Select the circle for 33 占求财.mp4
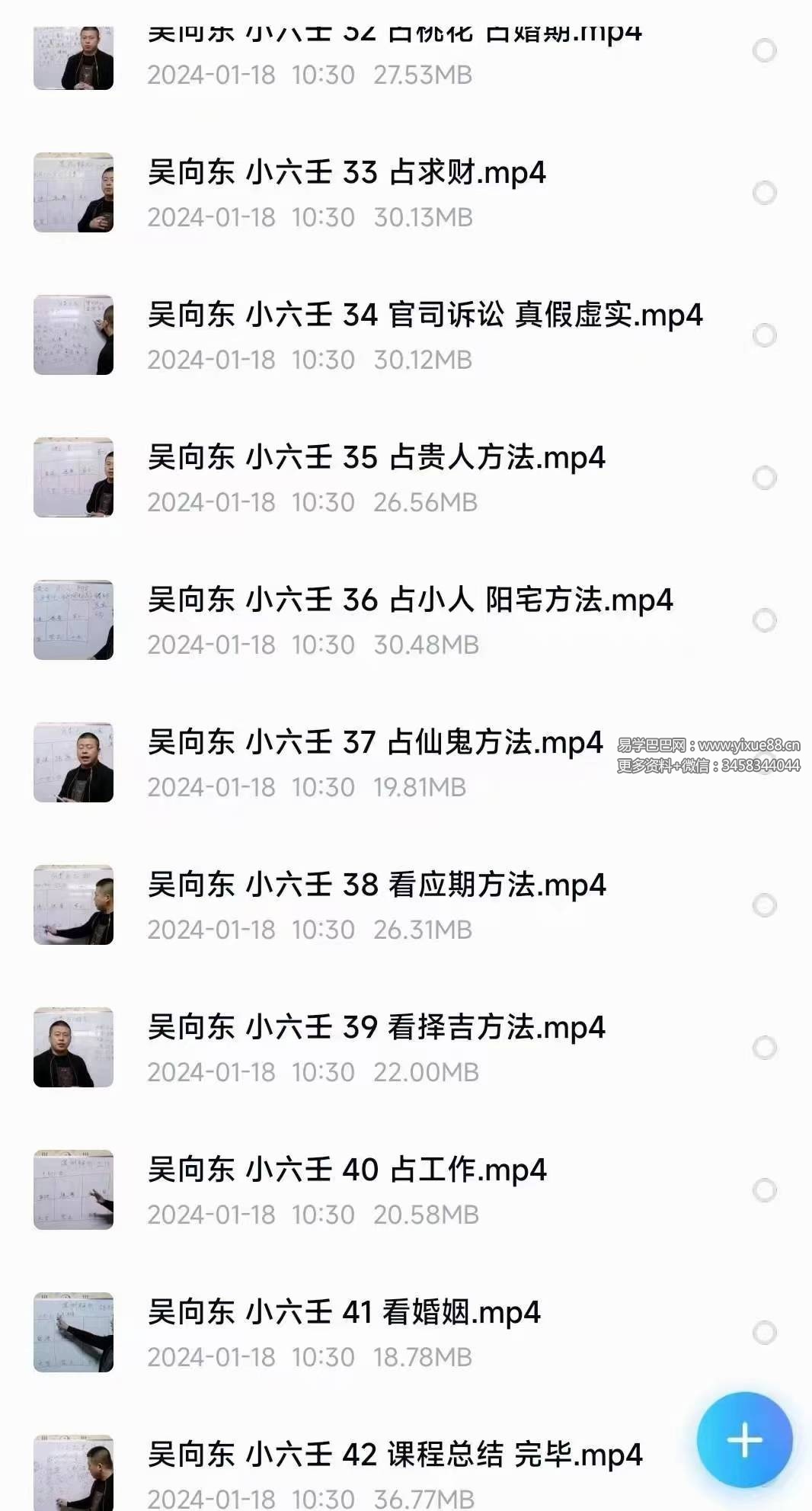Image resolution: width=812 pixels, height=1511 pixels. pyautogui.click(x=764, y=193)
